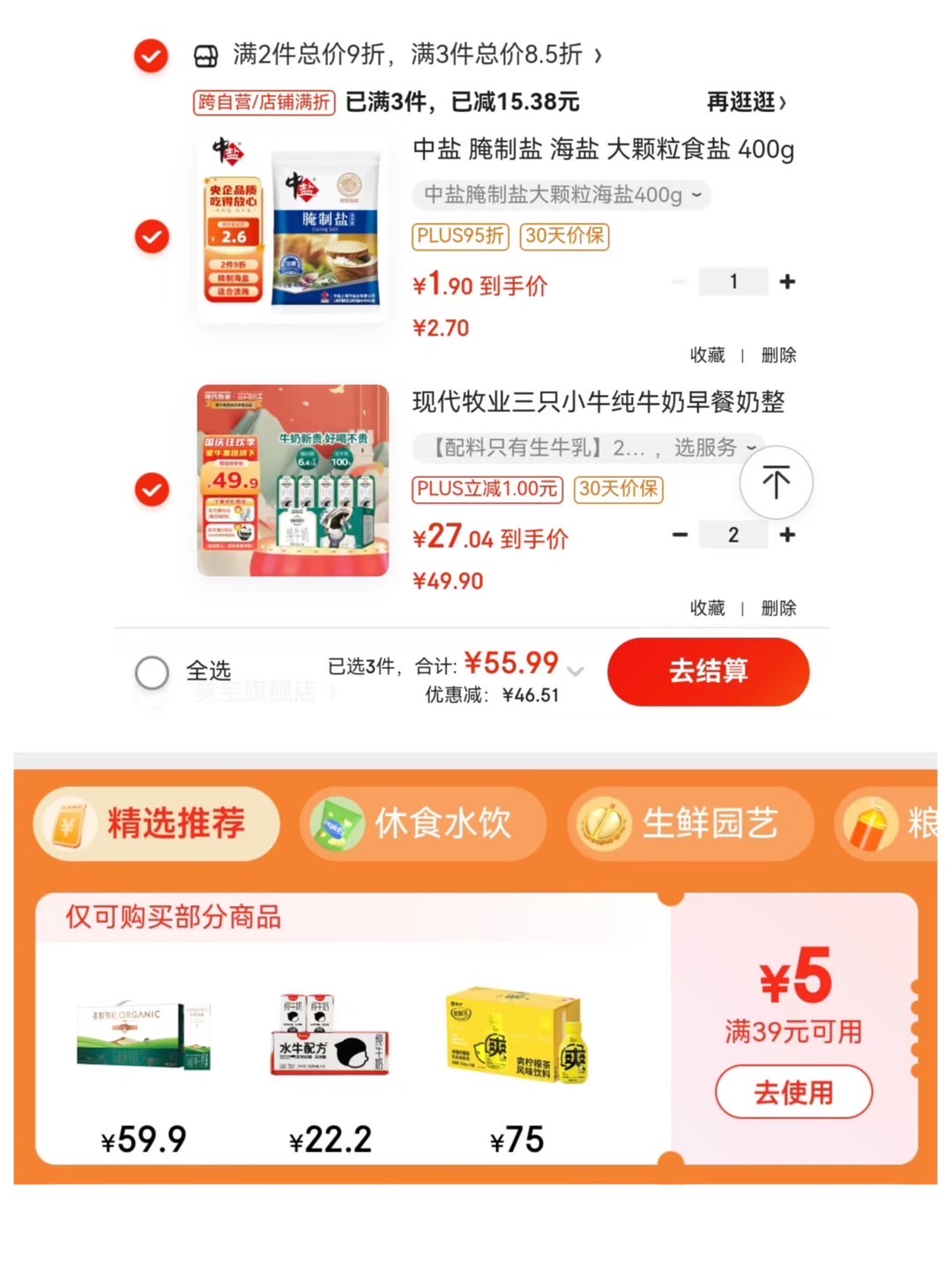Deselect the 现代牧业 milk item checkbox
952x1270 pixels.
point(152,489)
